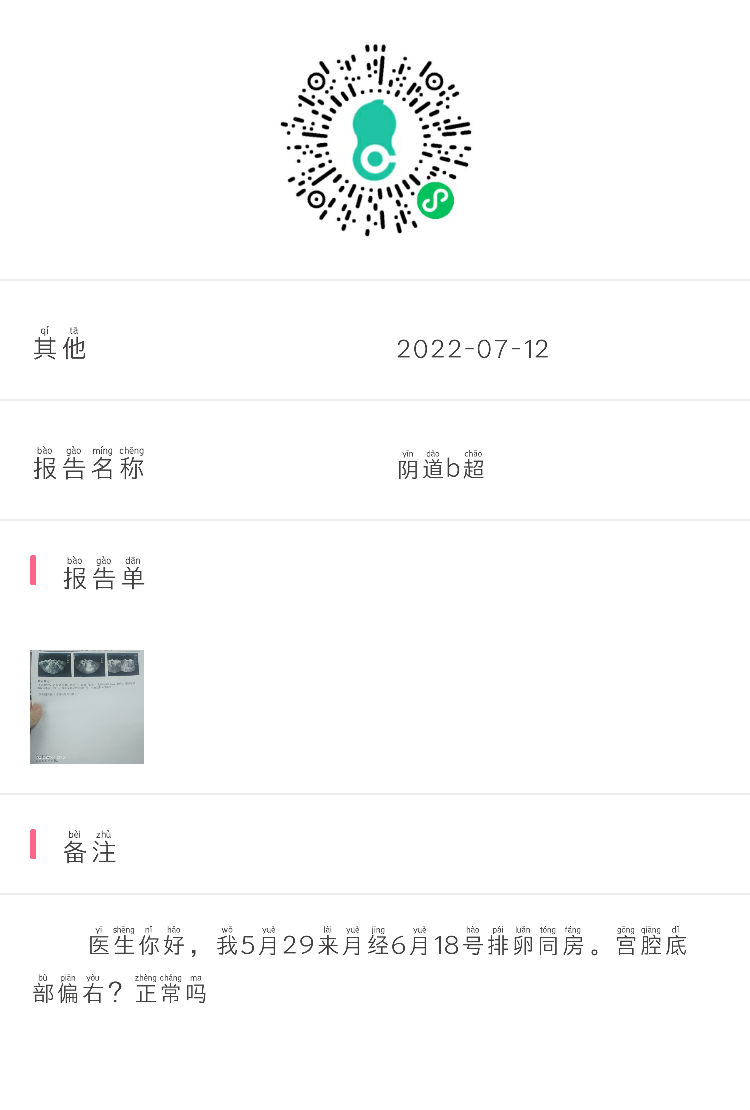
Task: Switch to the 报告名称 row
Action: [x=86, y=467]
